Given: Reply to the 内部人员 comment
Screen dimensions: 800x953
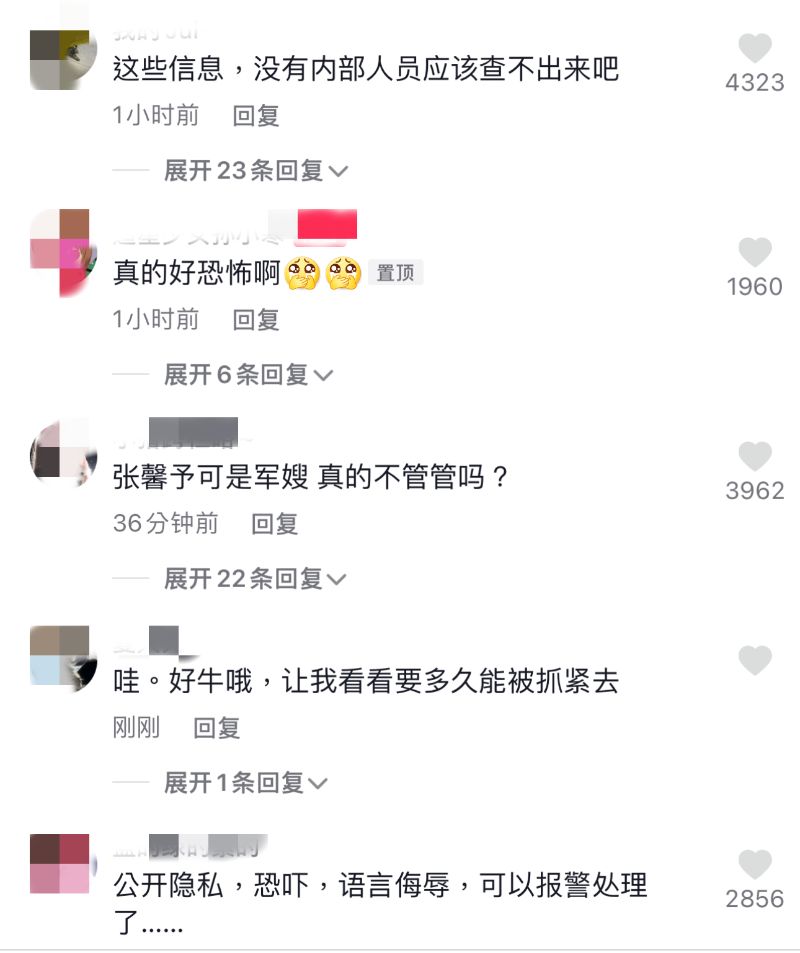Looking at the screenshot, I should 255,116.
